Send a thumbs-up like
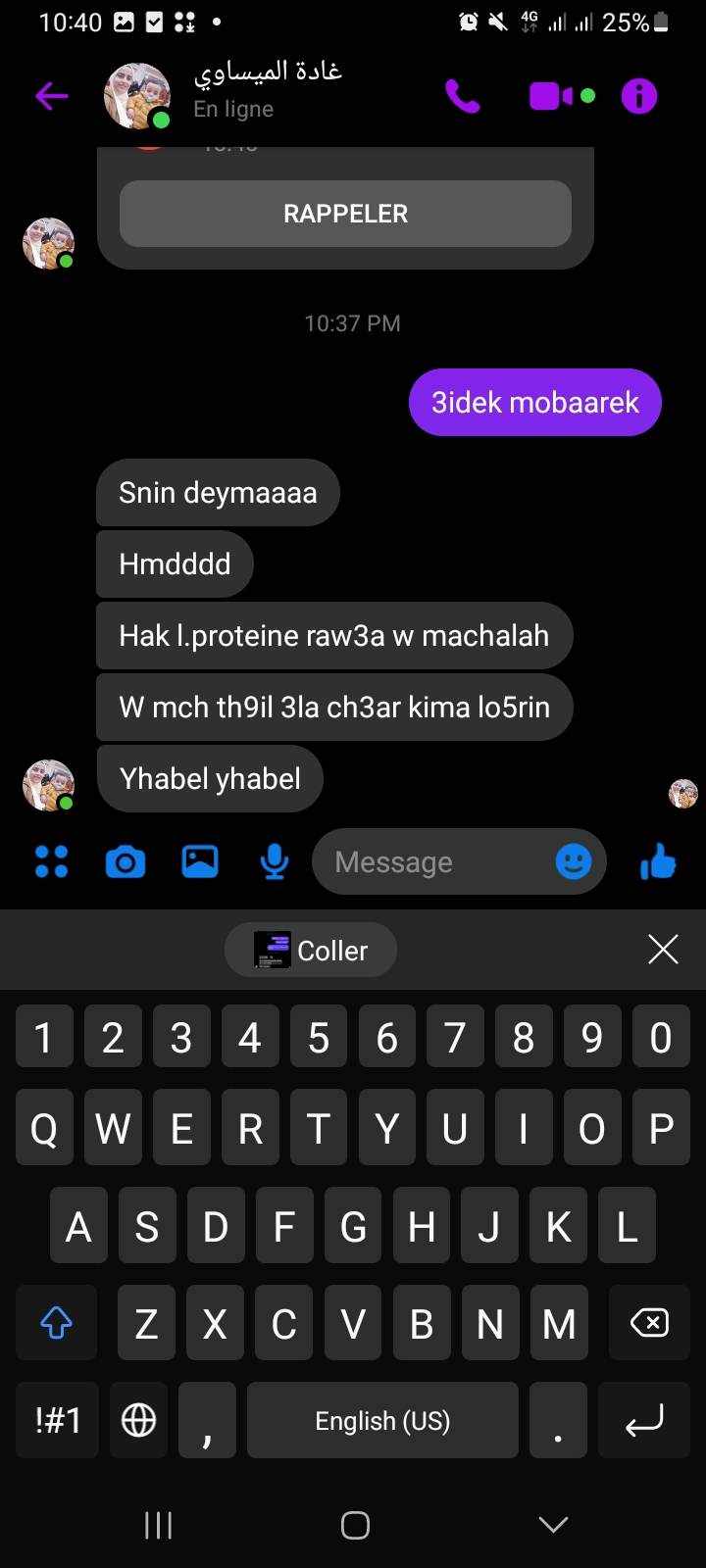706x1568 pixels. tap(658, 862)
